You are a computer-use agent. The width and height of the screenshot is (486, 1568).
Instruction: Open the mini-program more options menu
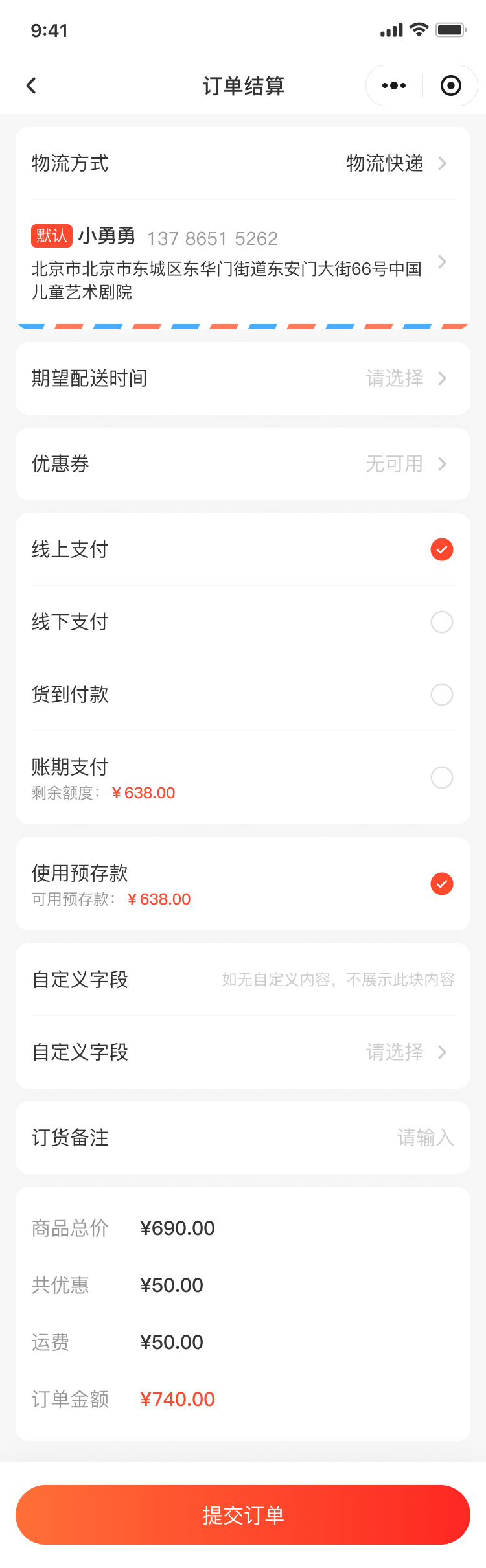point(394,86)
